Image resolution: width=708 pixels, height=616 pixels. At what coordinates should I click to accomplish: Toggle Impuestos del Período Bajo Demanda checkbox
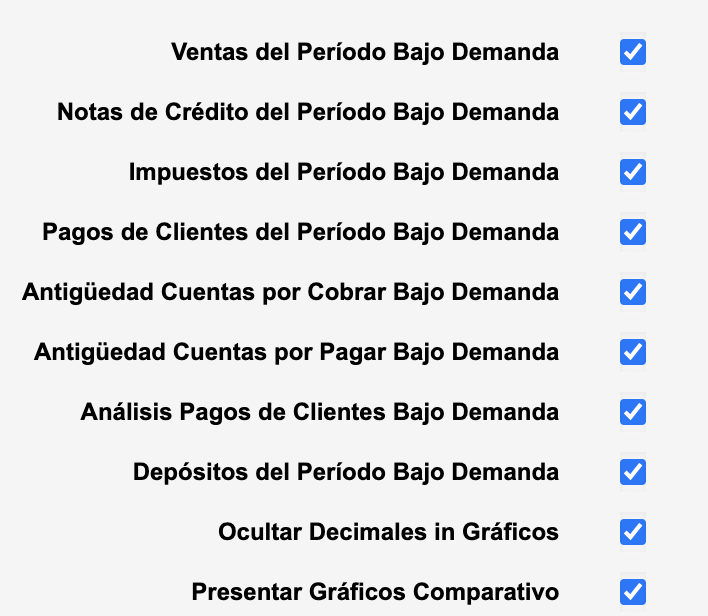pyautogui.click(x=633, y=172)
